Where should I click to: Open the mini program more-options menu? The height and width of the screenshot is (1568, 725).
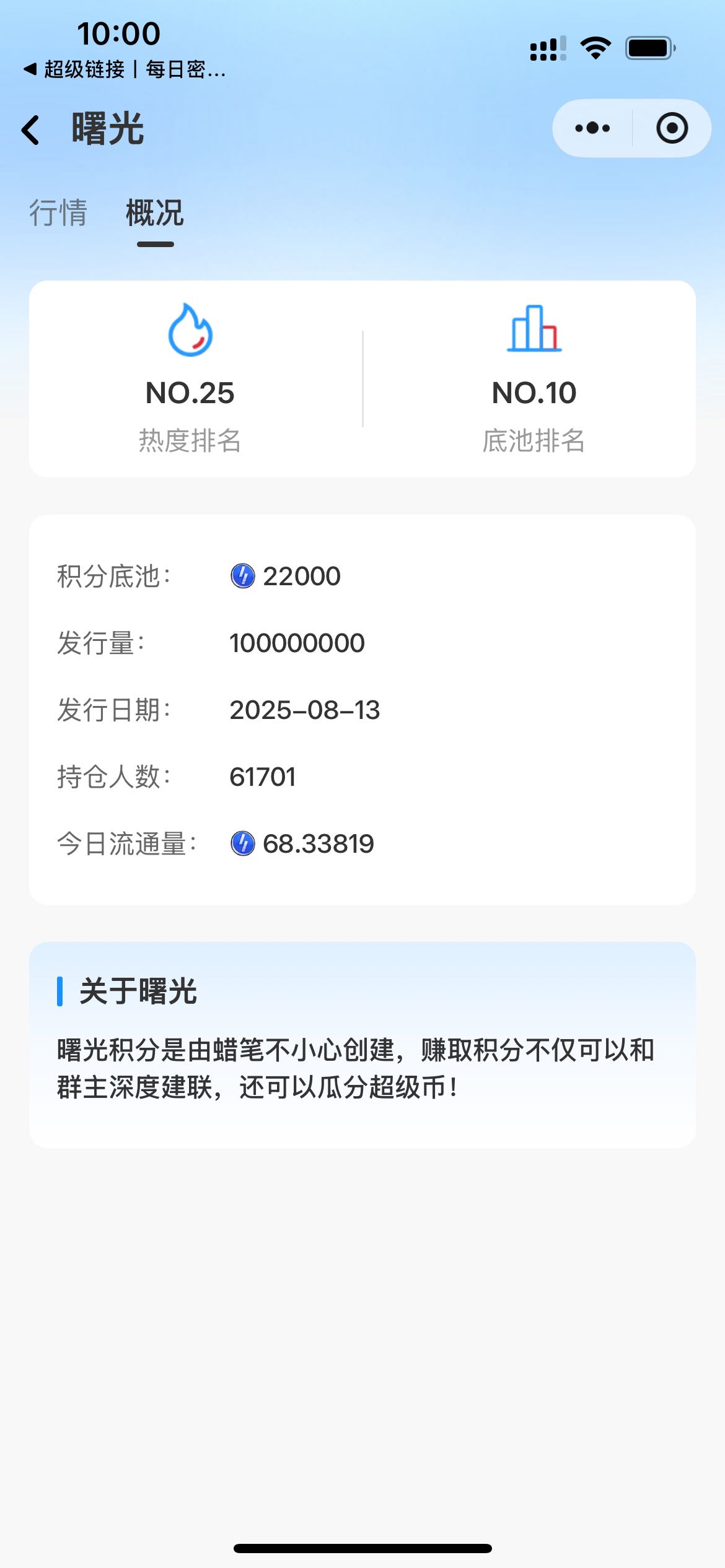tap(592, 128)
